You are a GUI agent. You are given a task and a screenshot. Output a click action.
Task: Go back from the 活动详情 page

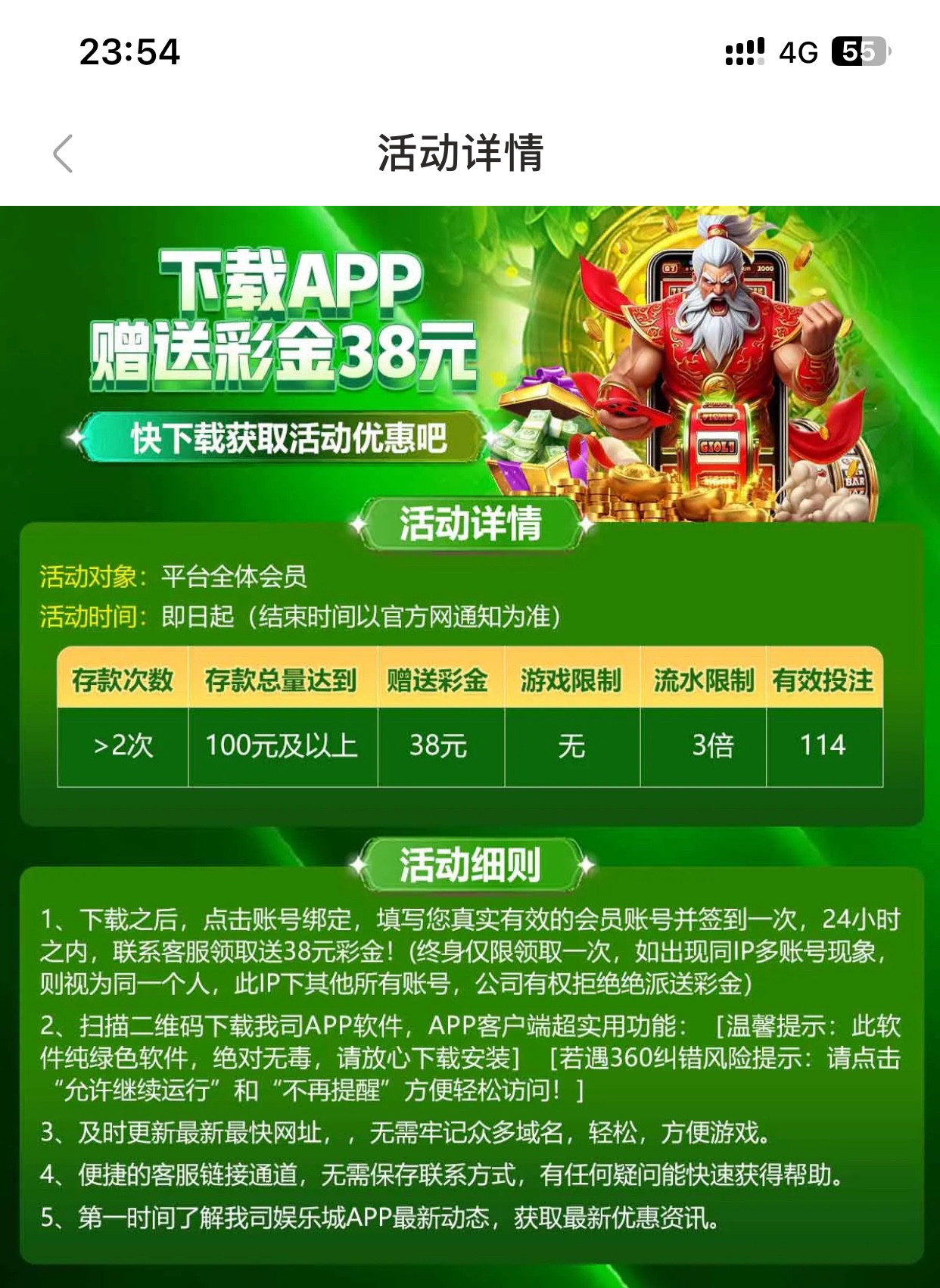(64, 154)
